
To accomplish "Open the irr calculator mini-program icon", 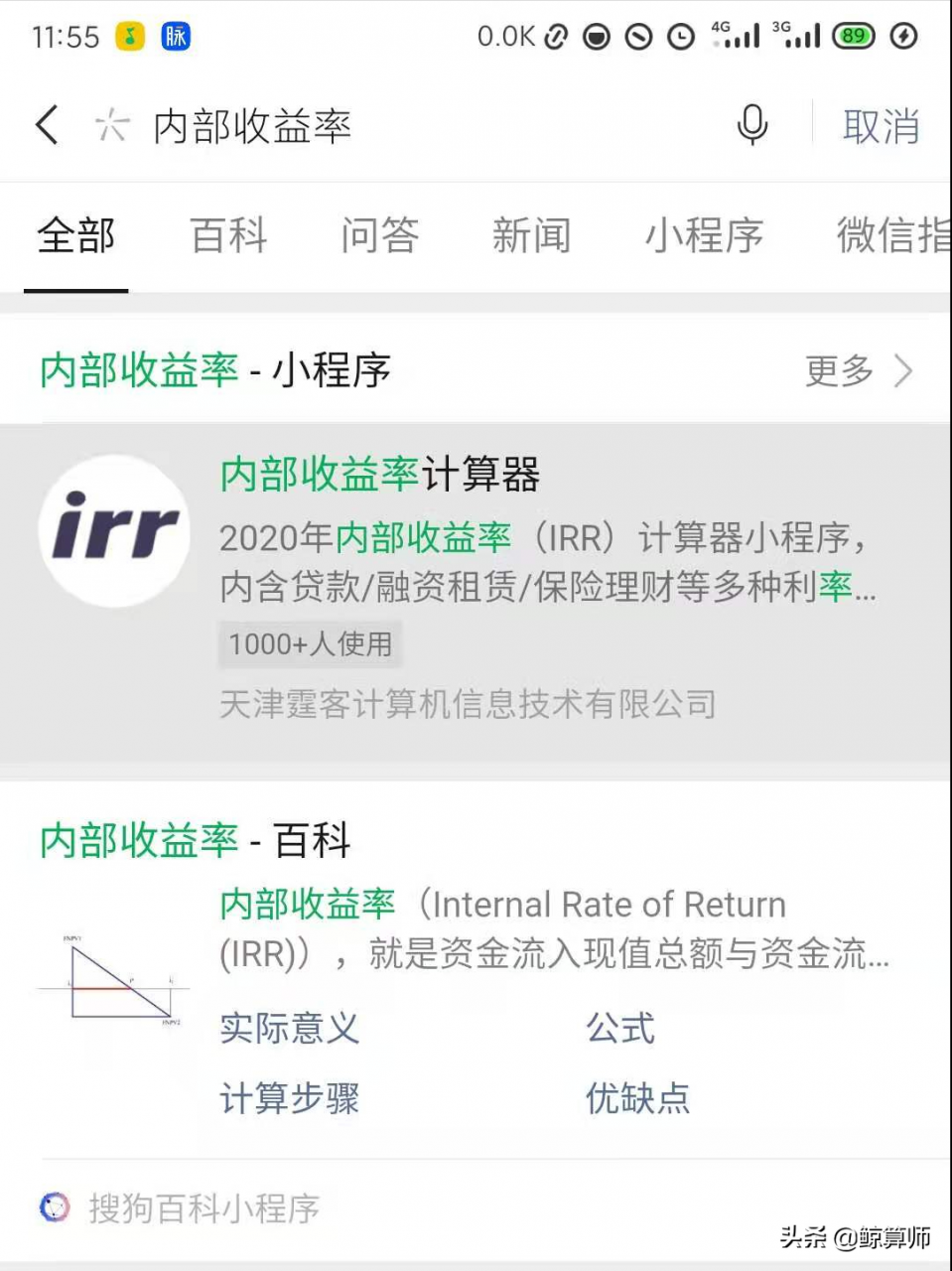I will pos(112,532).
